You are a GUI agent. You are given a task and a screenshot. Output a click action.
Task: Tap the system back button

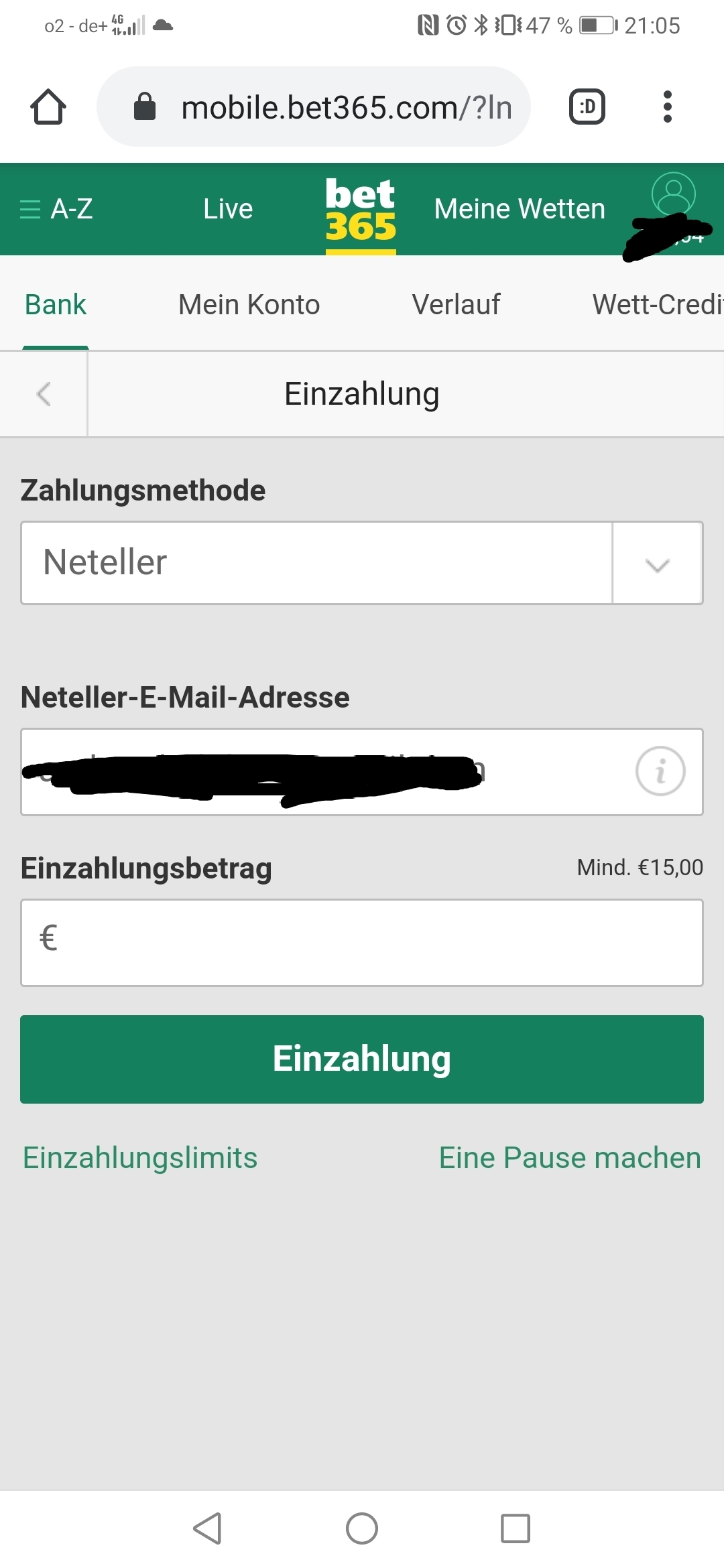pyautogui.click(x=208, y=1528)
